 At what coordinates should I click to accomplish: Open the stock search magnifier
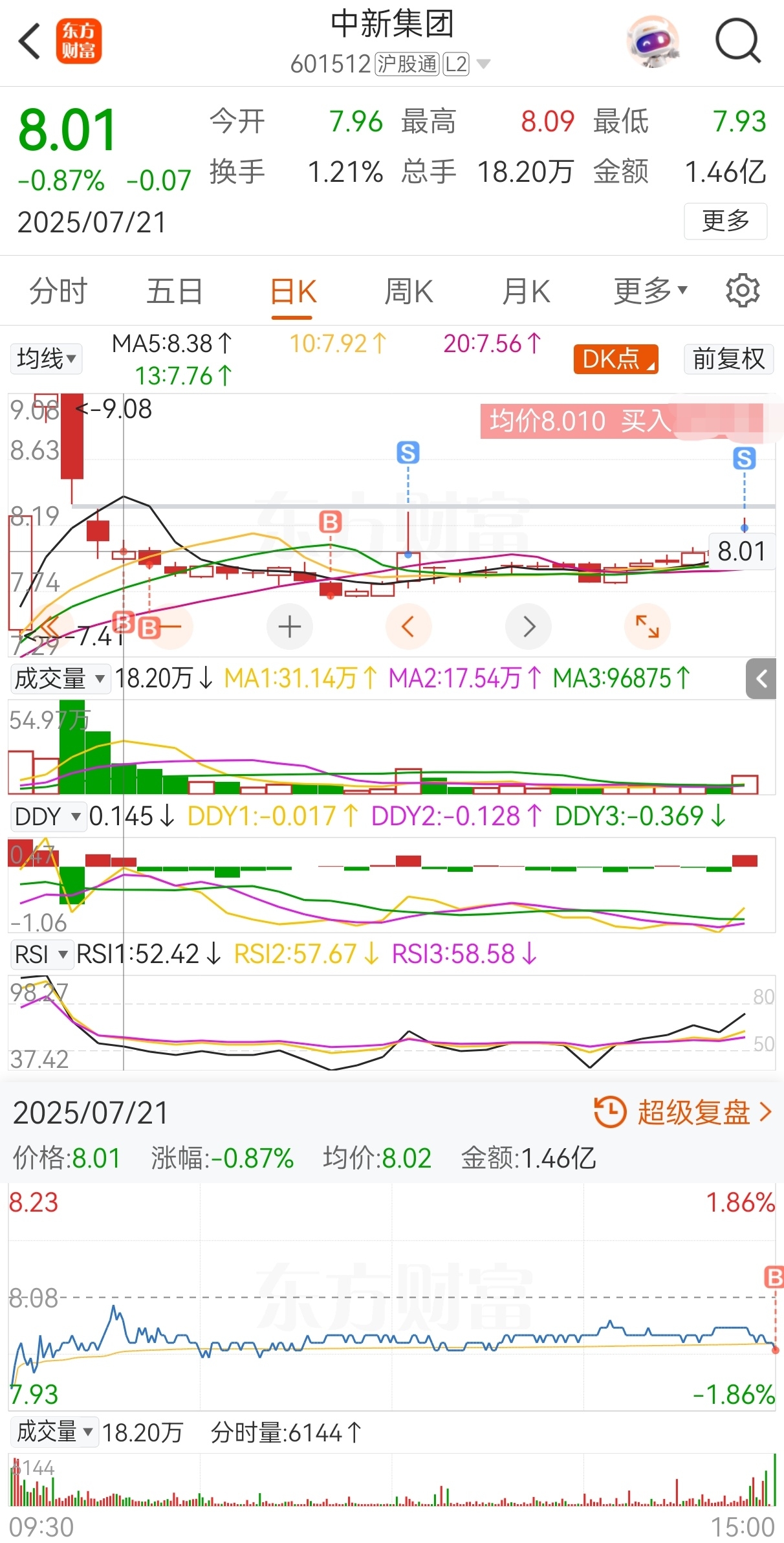[737, 41]
